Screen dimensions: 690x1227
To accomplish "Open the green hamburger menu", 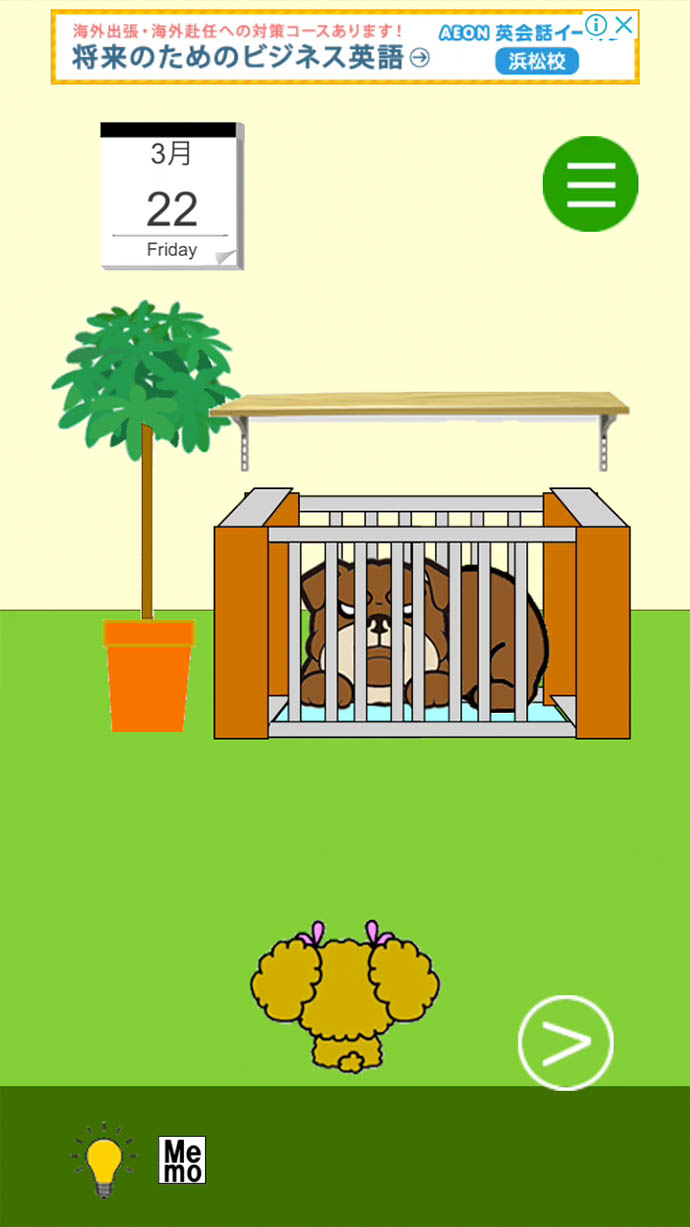I will (x=590, y=184).
